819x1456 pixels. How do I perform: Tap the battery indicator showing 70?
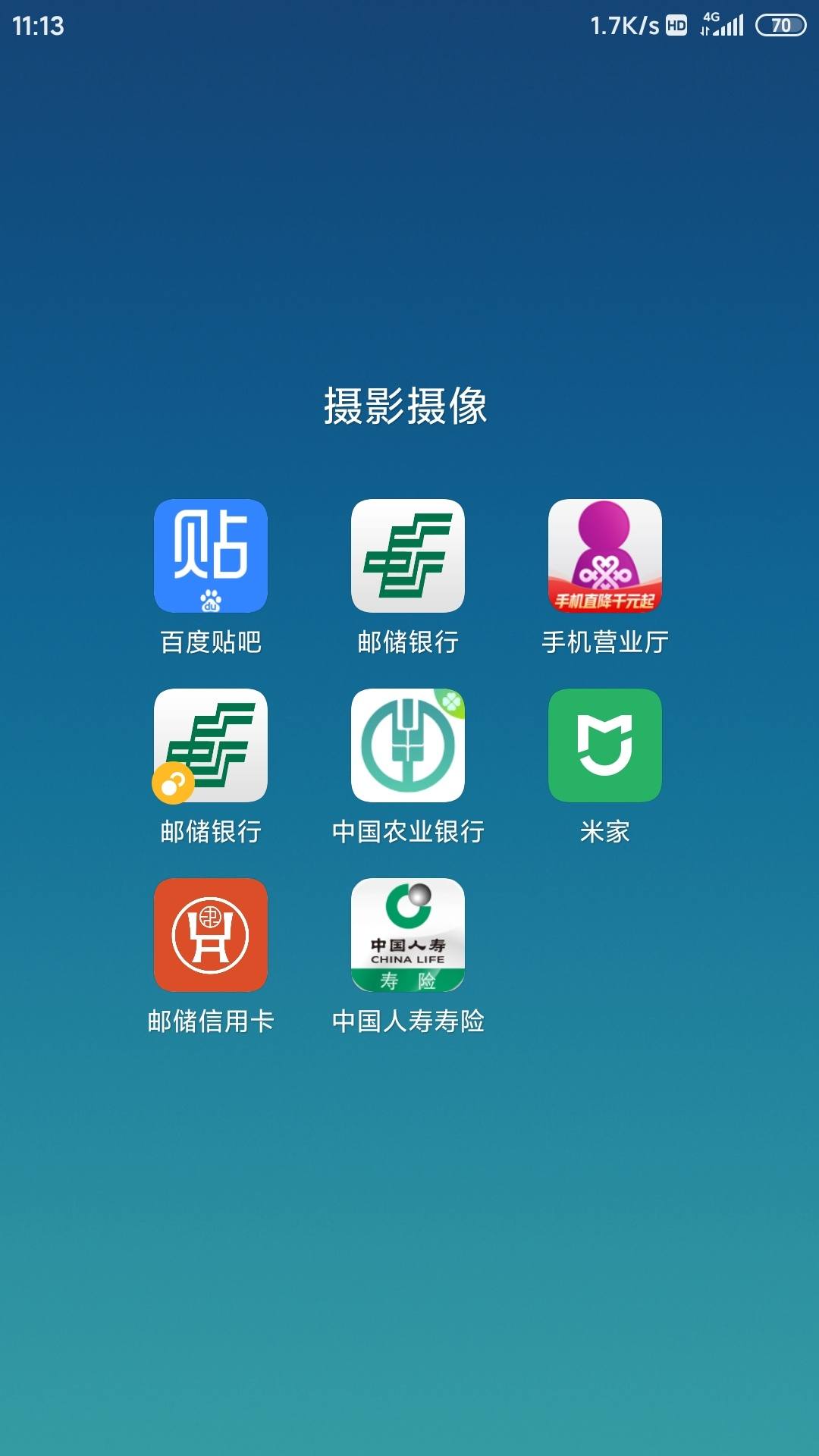tap(777, 26)
